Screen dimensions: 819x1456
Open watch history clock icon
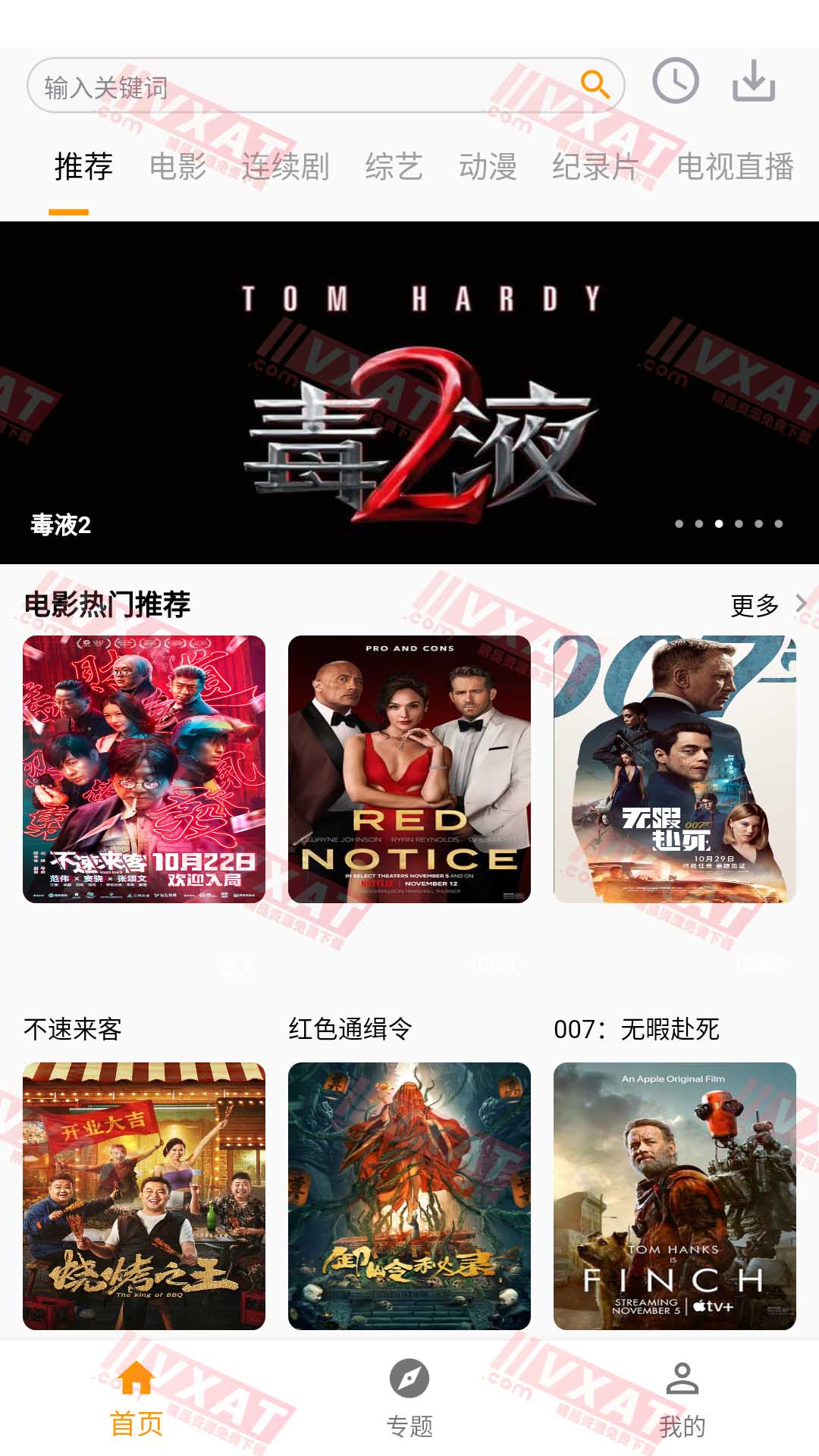(675, 81)
